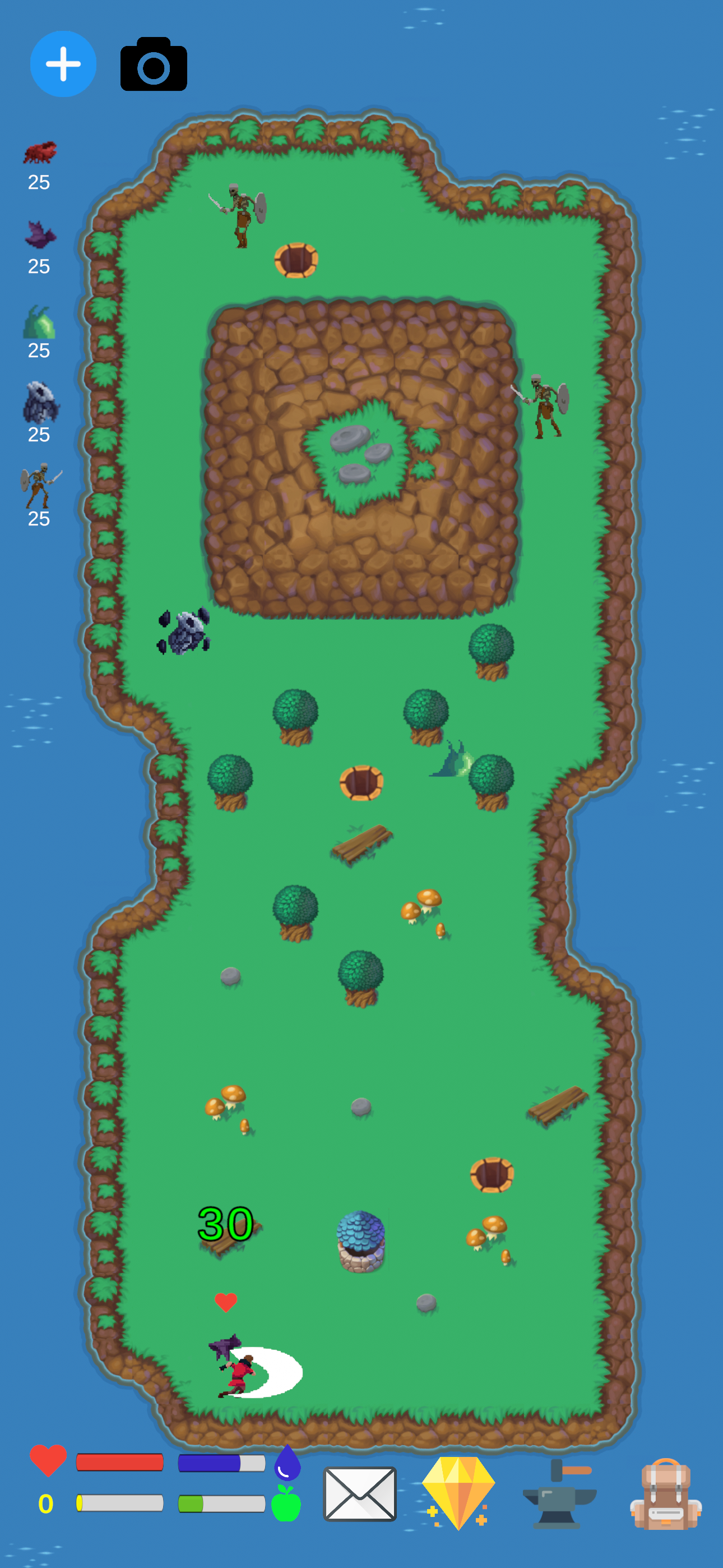Select the purple bat enemy icon
Screen dimensions: 723x1568
[40, 235]
